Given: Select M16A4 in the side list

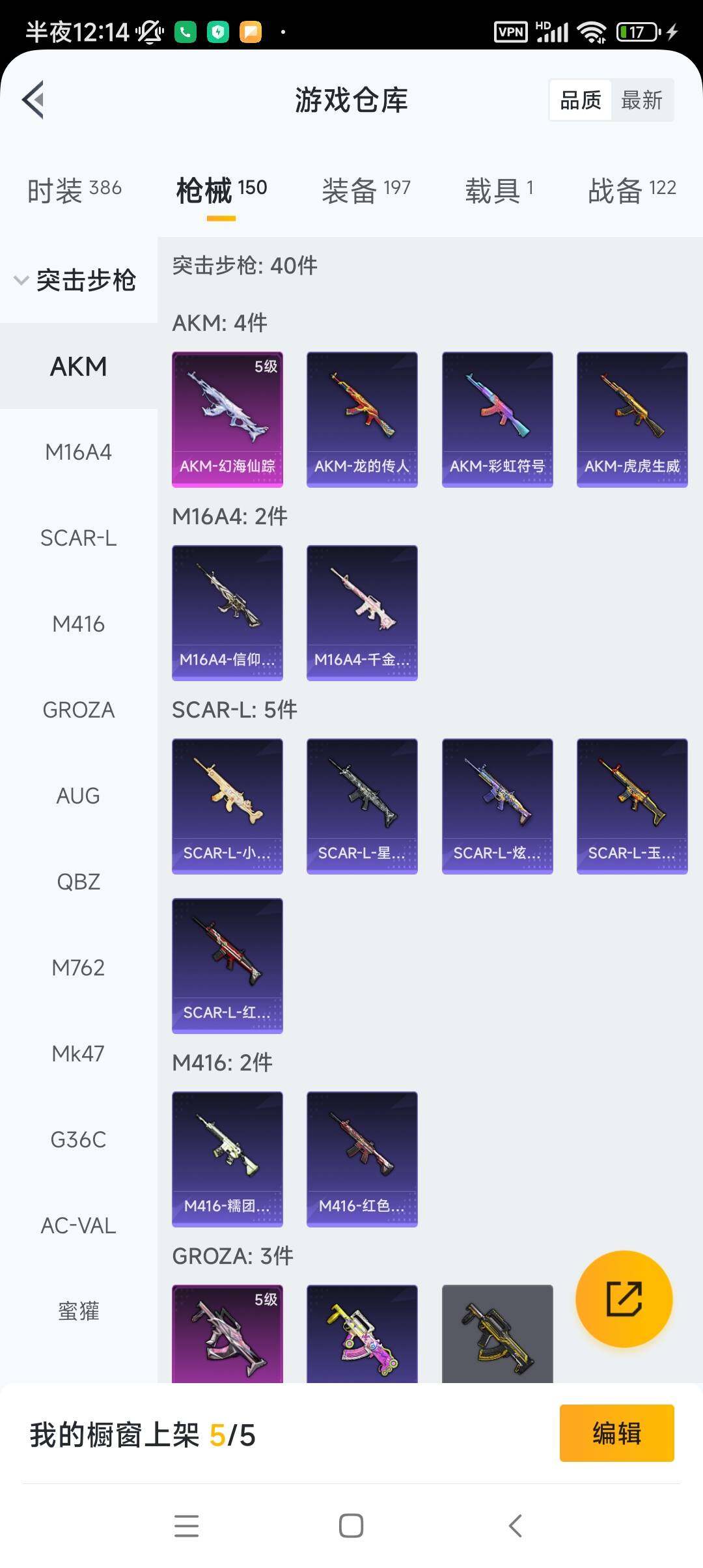Looking at the screenshot, I should click(x=78, y=452).
